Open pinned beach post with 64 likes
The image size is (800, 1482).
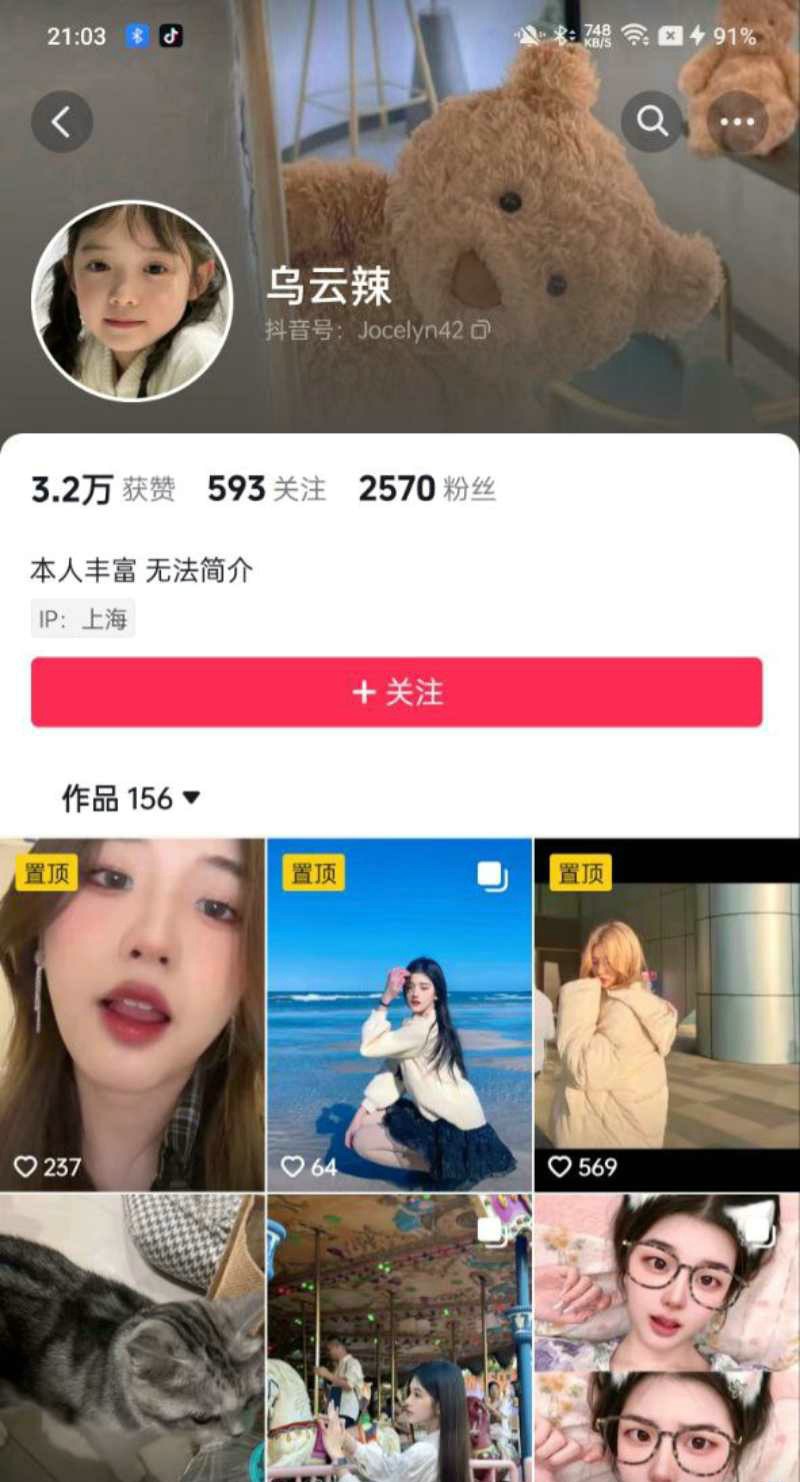click(x=399, y=1015)
